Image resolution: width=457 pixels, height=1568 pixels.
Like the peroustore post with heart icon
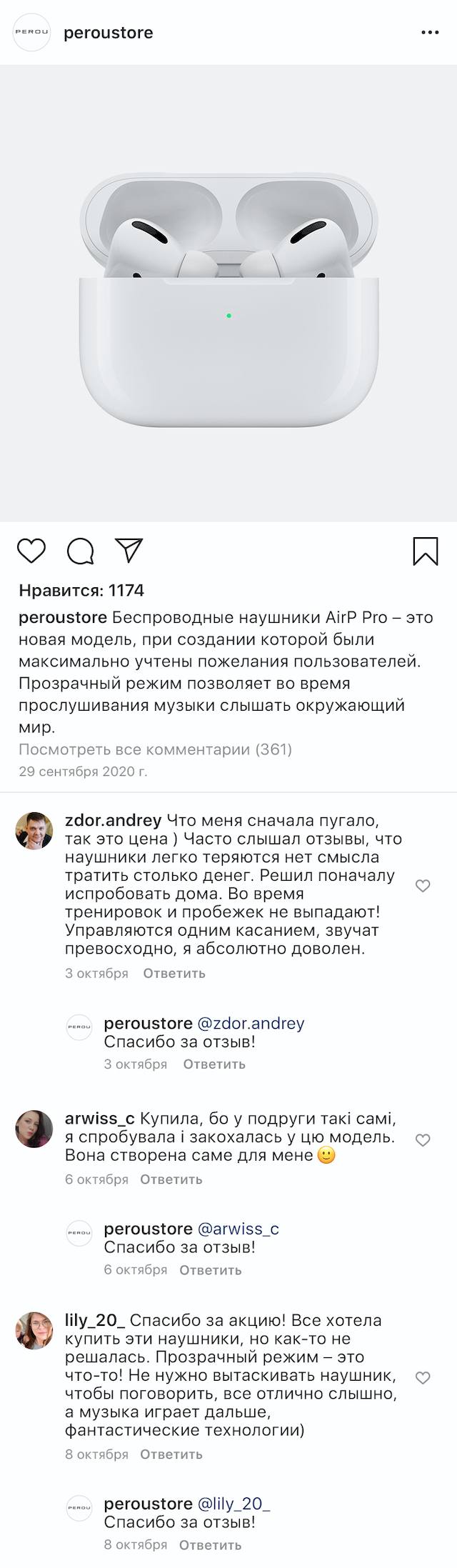(x=31, y=551)
